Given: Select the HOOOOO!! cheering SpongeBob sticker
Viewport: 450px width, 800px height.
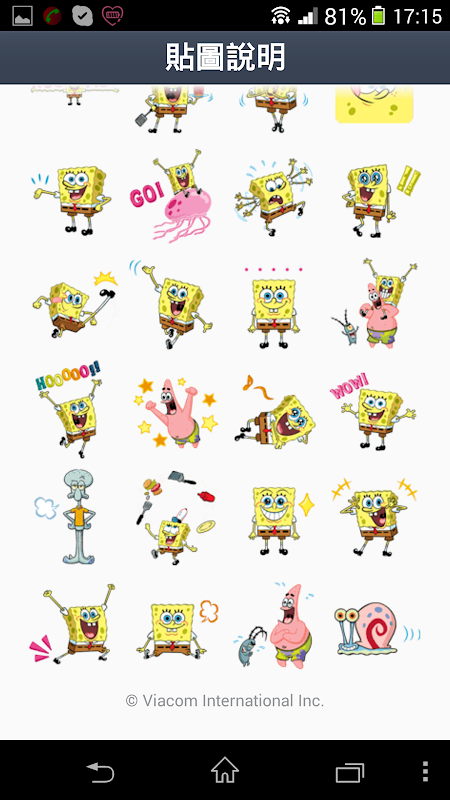Looking at the screenshot, I should coord(70,410).
